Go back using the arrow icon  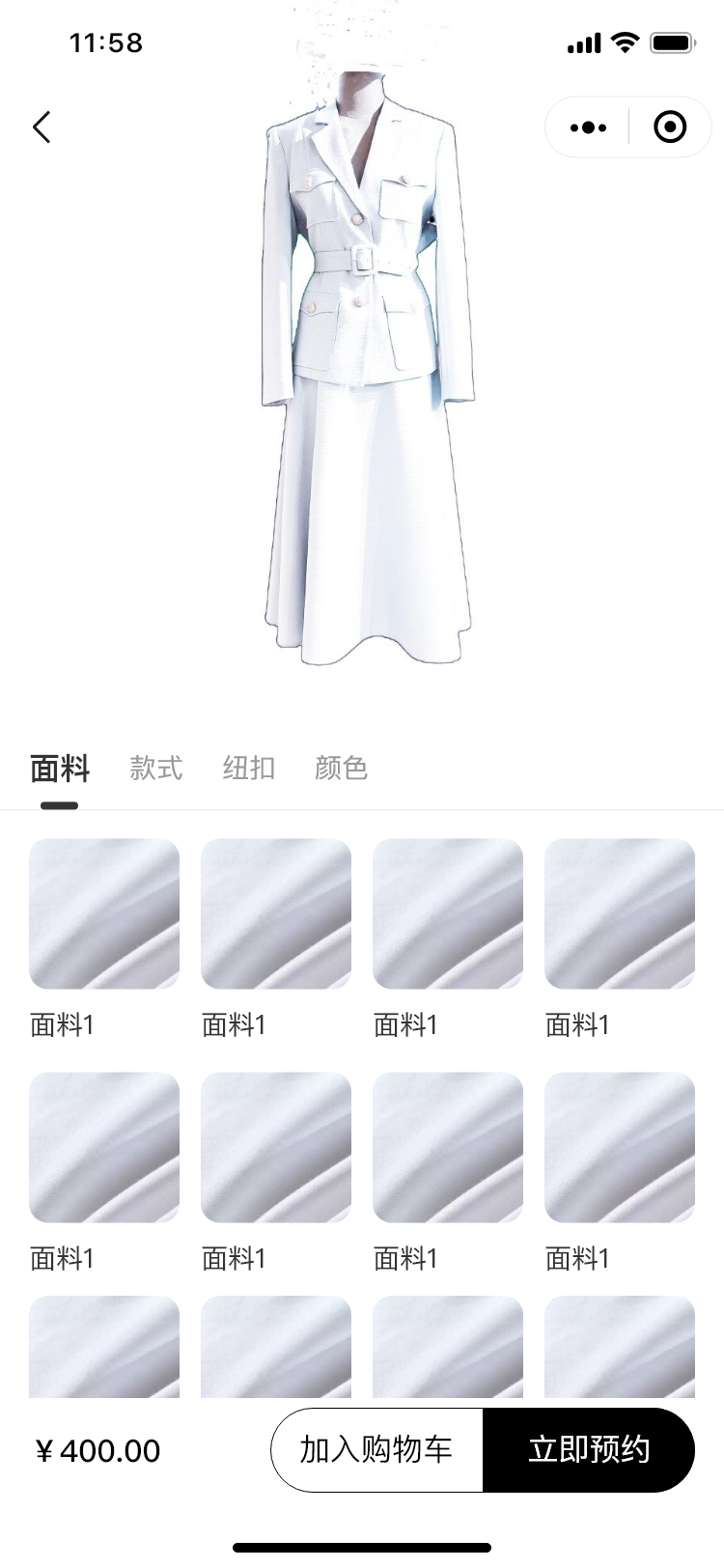point(42,127)
